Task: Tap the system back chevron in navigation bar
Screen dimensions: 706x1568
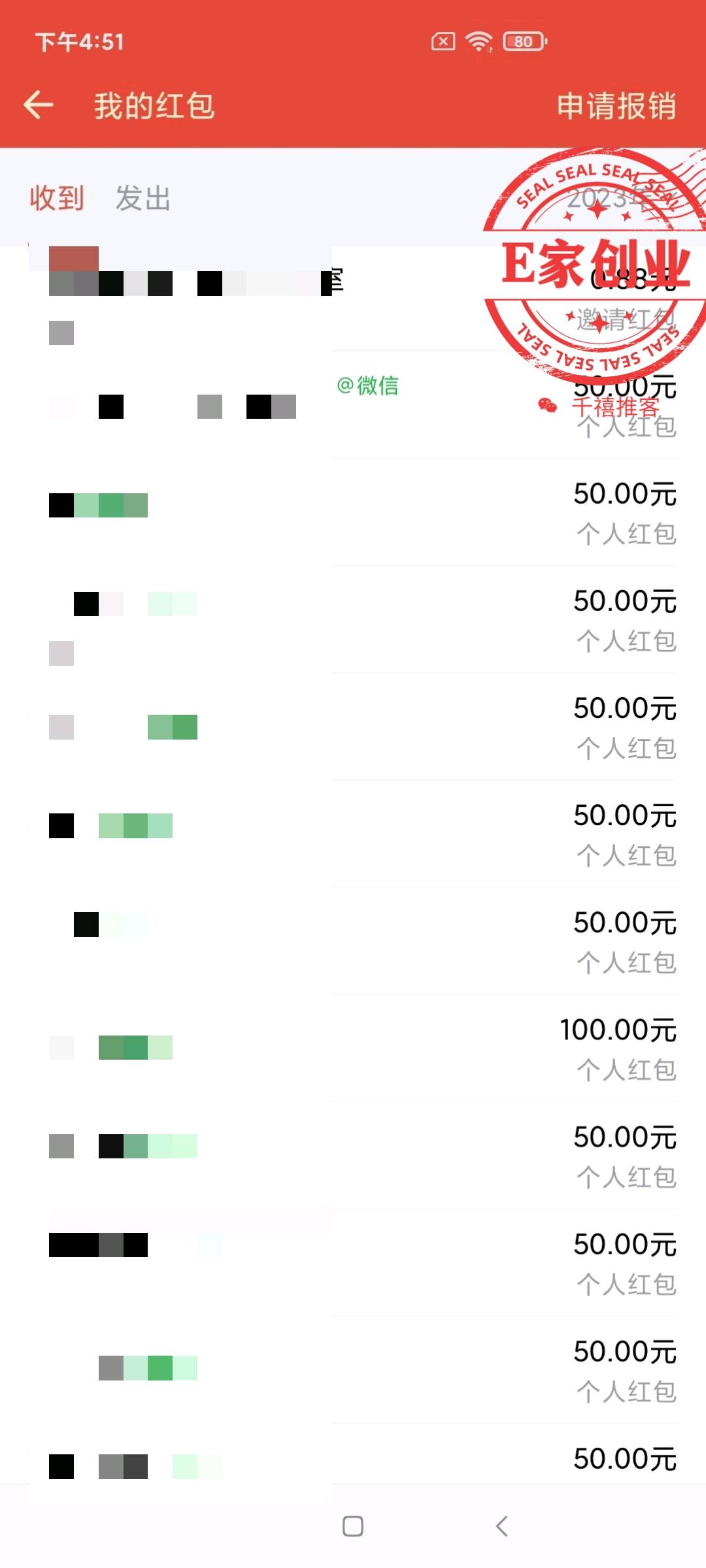Action: (x=501, y=1526)
